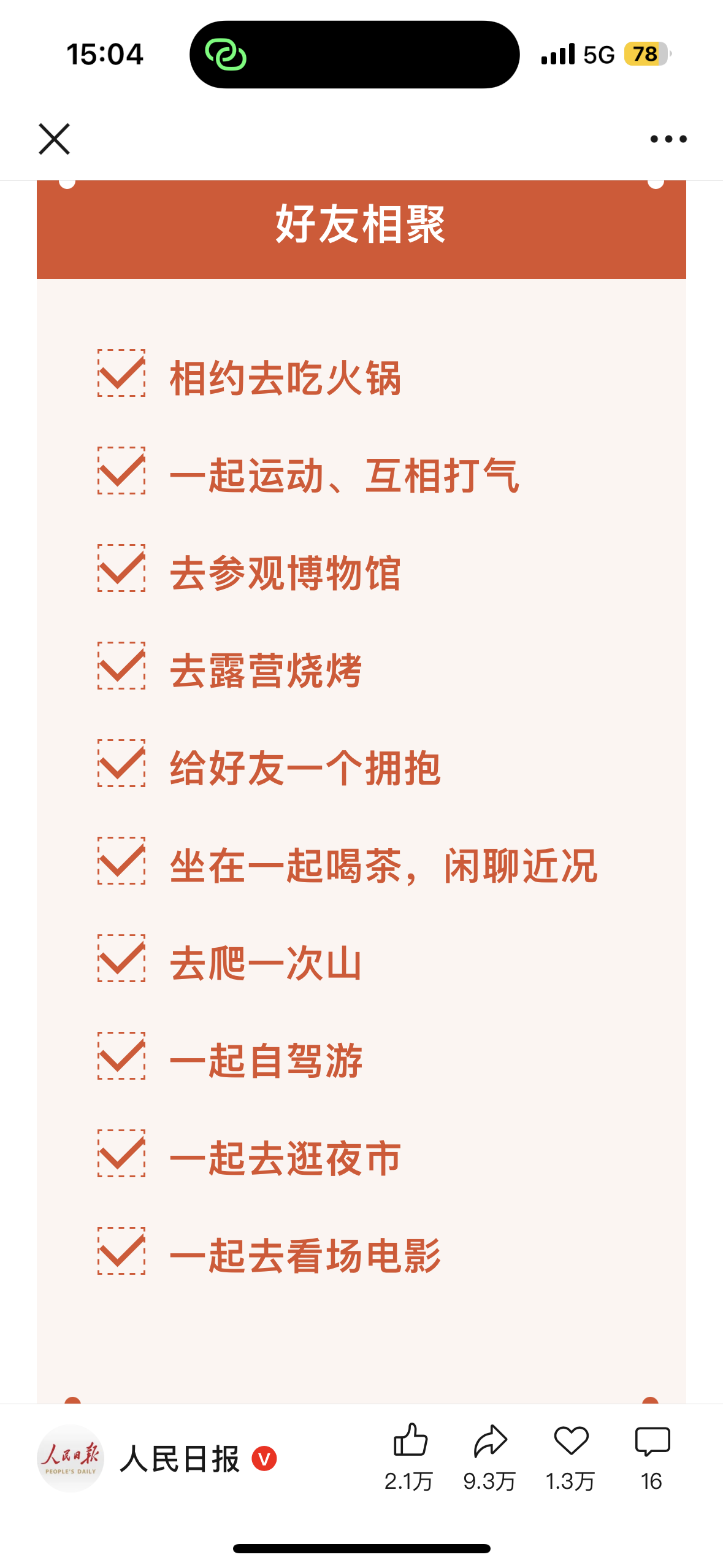This screenshot has width=723, height=1568.
Task: Tap the 好友相聚 checklist image
Action: pos(361,791)
